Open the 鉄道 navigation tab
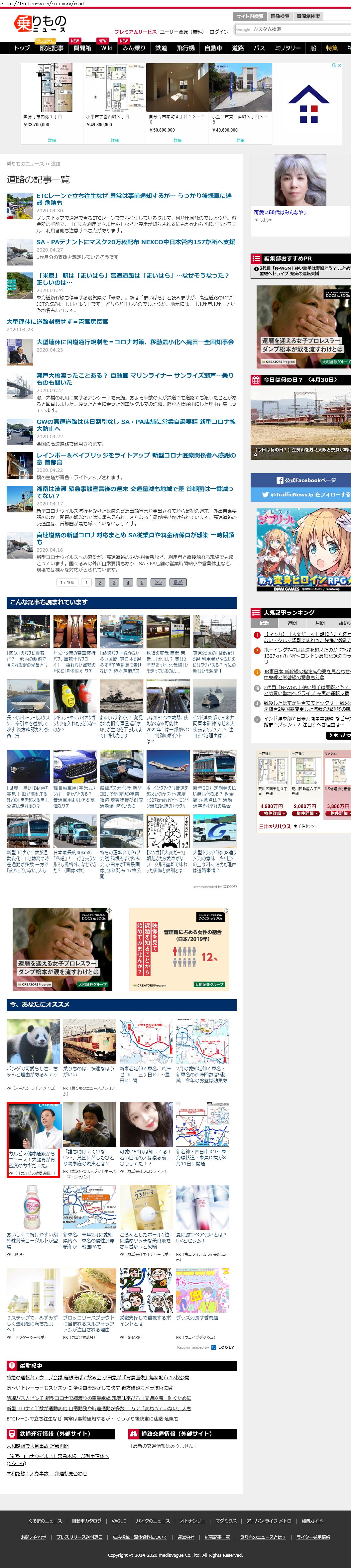The width and height of the screenshot is (351, 1568). [x=161, y=48]
